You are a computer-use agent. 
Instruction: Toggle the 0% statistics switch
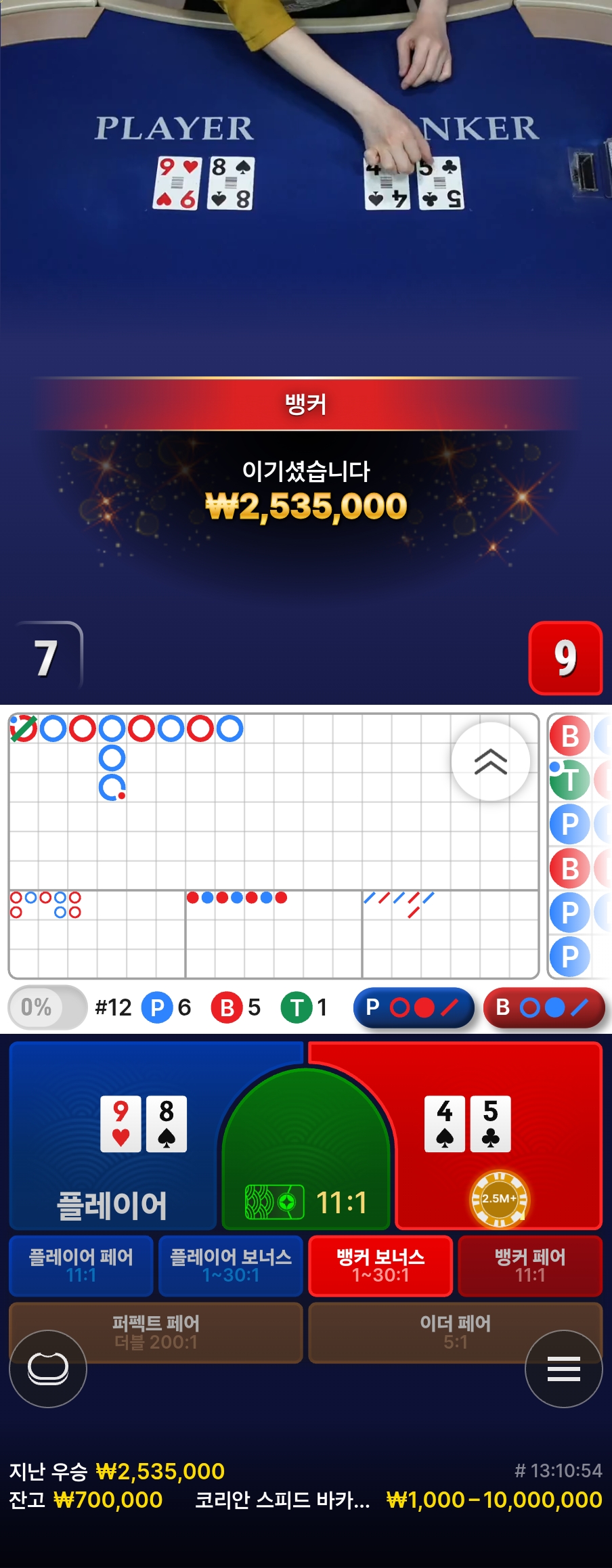click(x=47, y=1007)
